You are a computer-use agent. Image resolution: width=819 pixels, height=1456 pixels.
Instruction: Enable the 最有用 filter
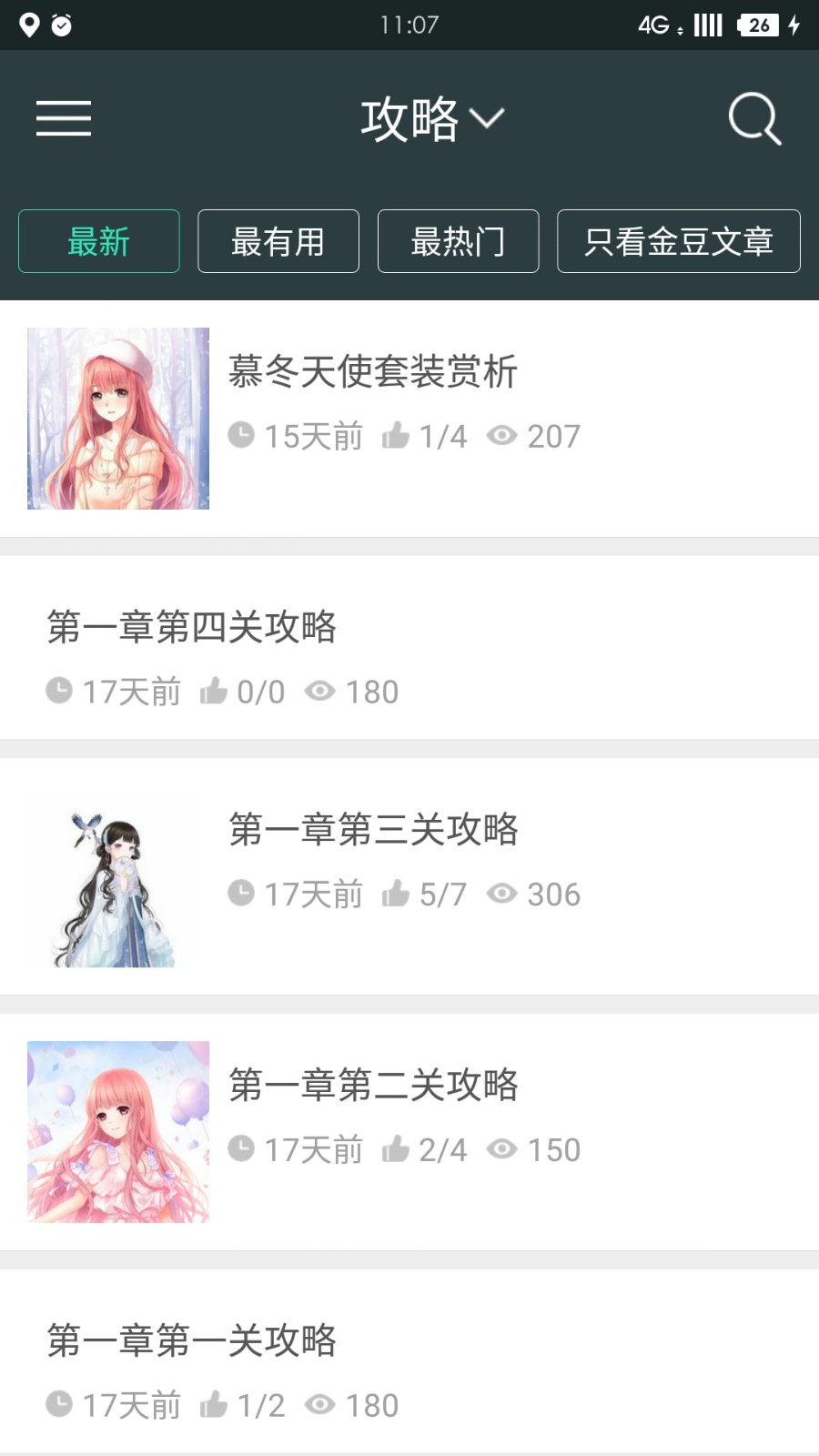[278, 241]
